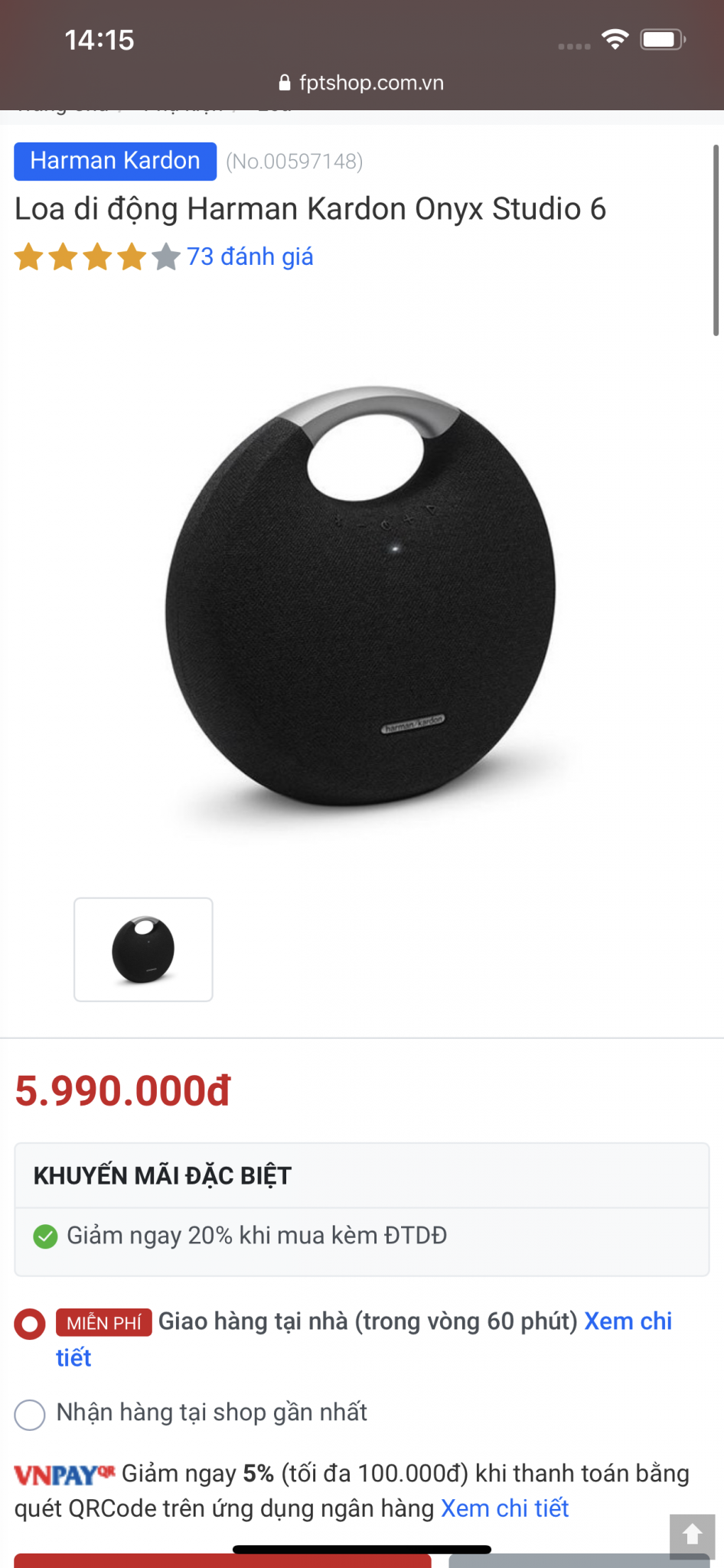Tap the back-to-top arrow button
This screenshot has width=724, height=1568.
coord(692,1535)
